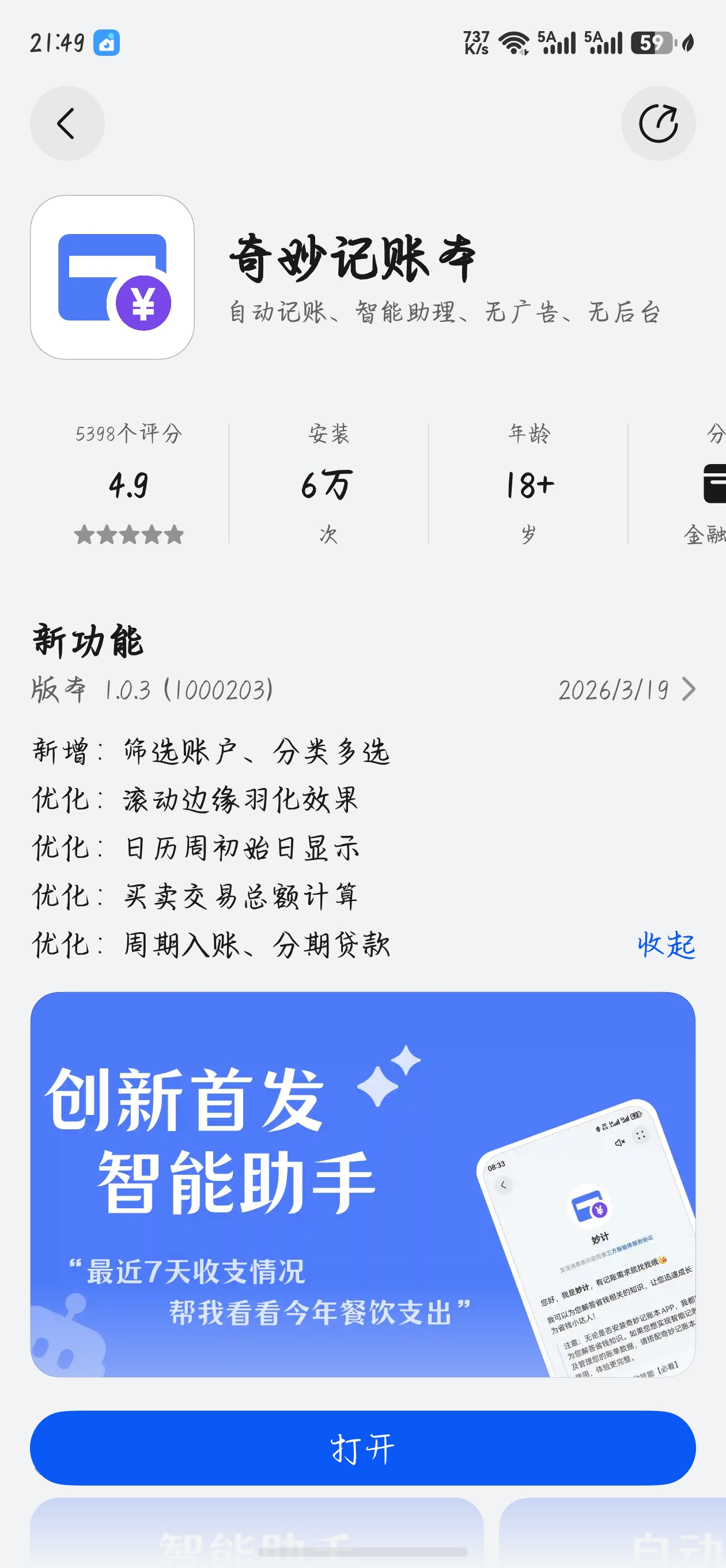Click the five-star rating row

(129, 536)
